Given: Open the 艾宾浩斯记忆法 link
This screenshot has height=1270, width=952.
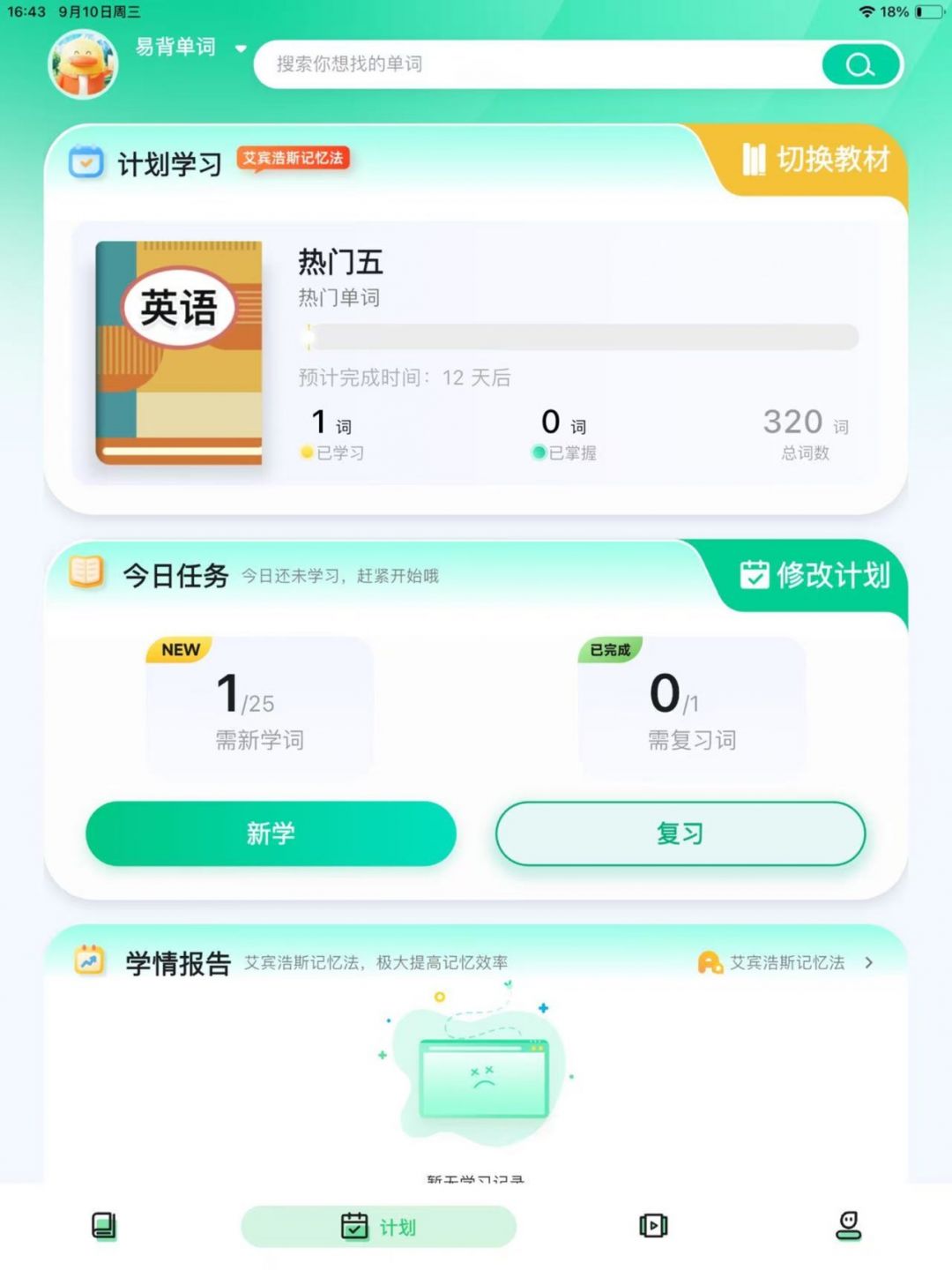Looking at the screenshot, I should [x=786, y=962].
